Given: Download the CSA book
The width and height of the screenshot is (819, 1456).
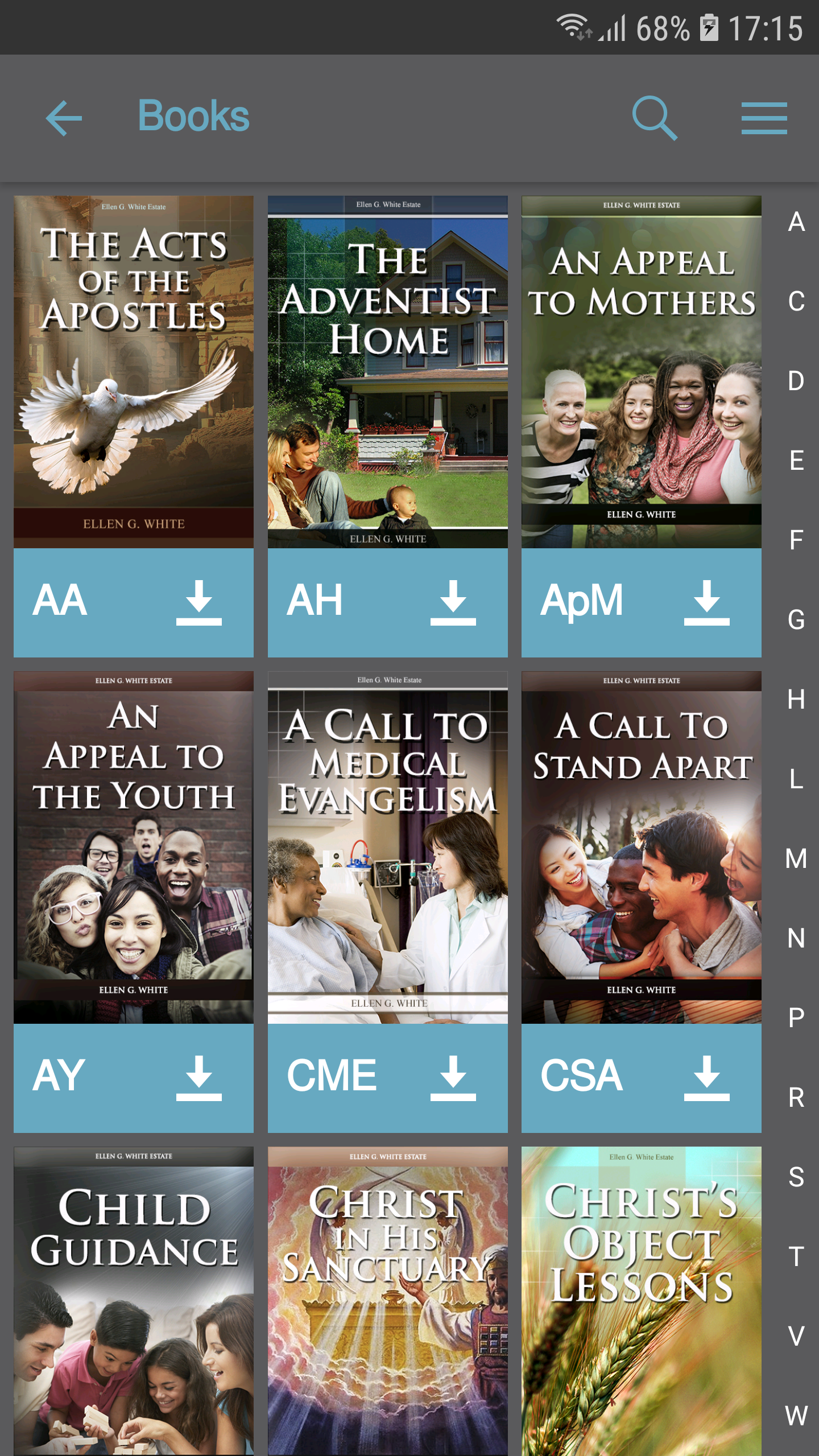Looking at the screenshot, I should 706,1078.
